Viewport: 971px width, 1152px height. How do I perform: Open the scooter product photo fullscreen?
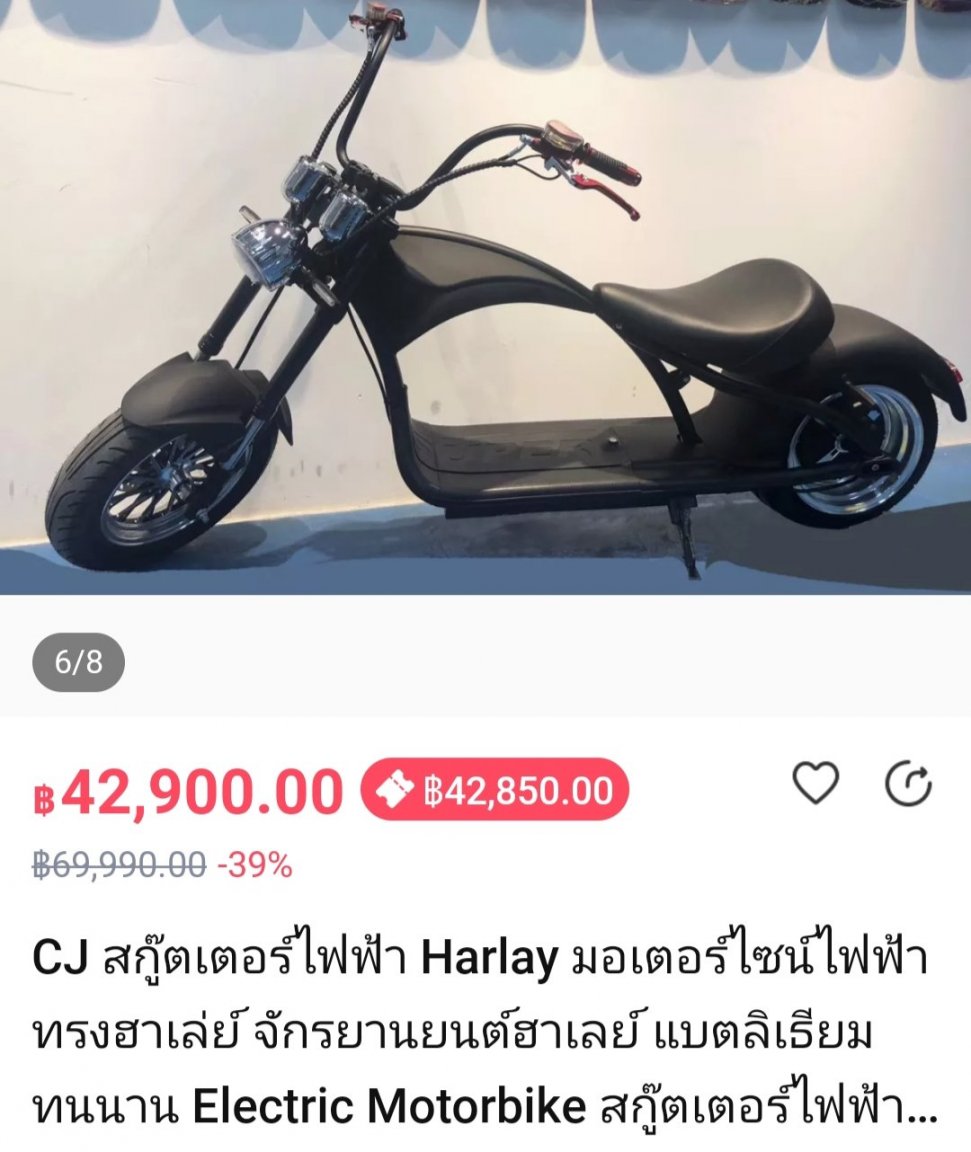485,300
